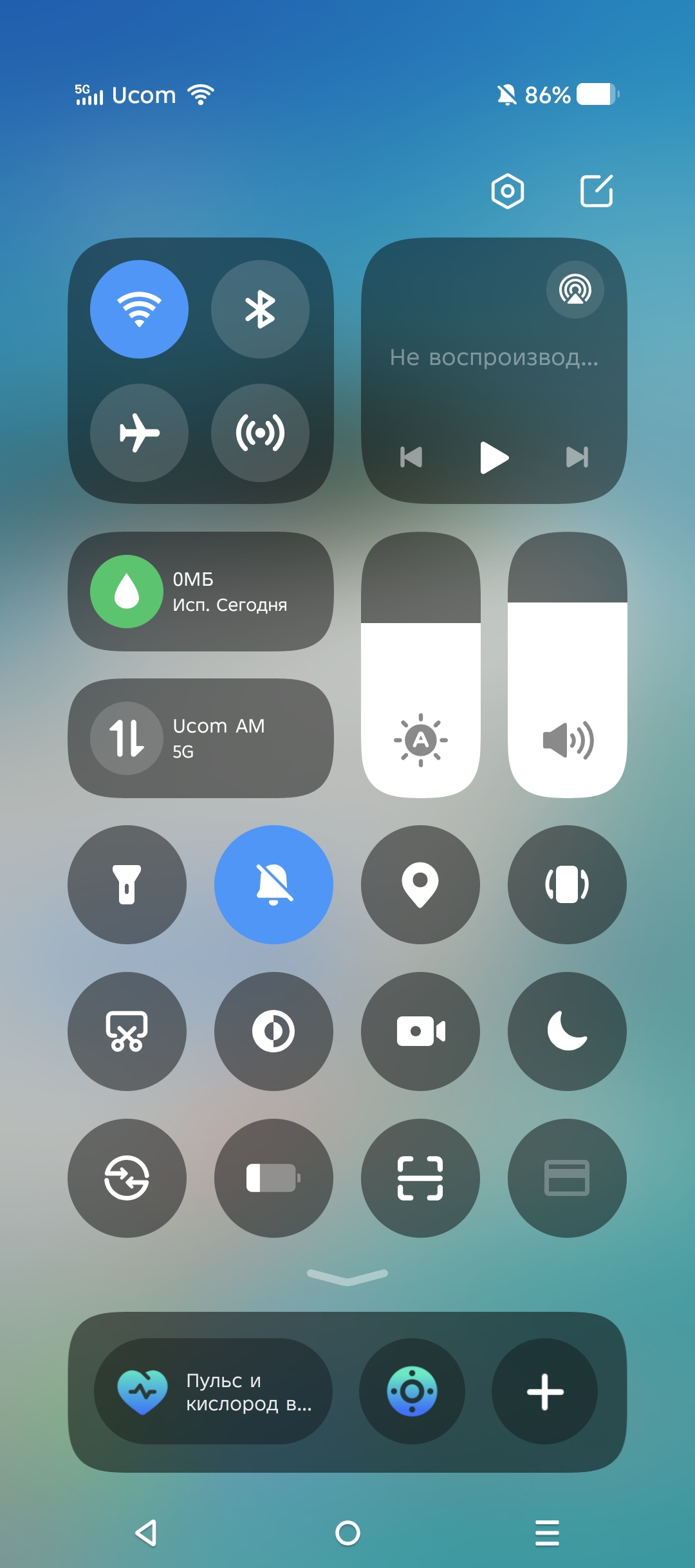The image size is (695, 1568).
Task: Enable Bluetooth
Action: coord(260,310)
